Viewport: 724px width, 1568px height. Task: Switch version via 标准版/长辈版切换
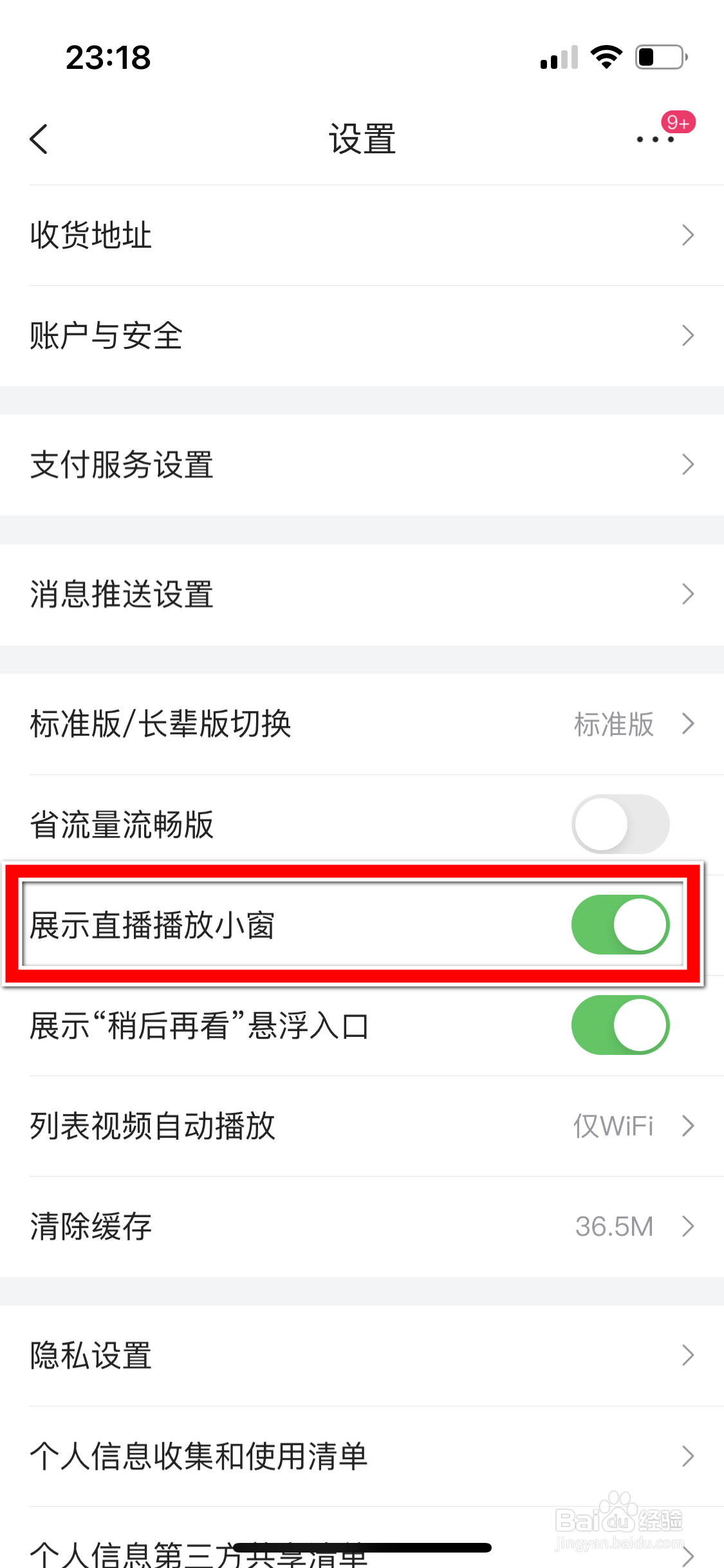pyautogui.click(x=362, y=724)
